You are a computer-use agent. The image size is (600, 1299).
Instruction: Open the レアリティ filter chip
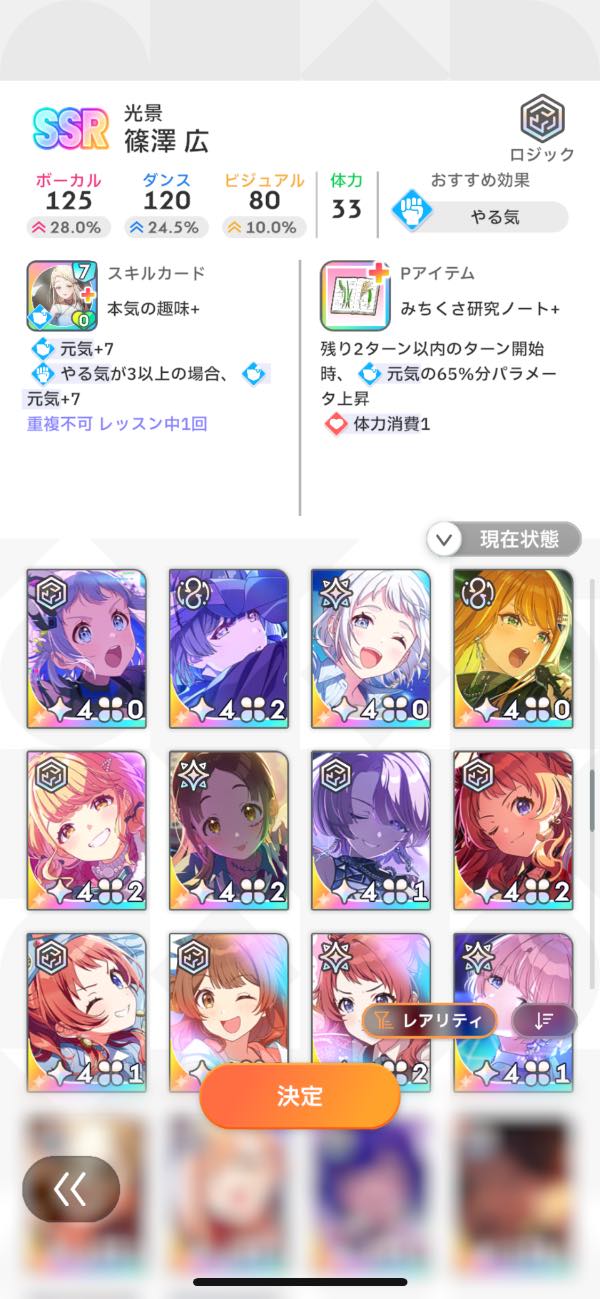pyautogui.click(x=428, y=1020)
